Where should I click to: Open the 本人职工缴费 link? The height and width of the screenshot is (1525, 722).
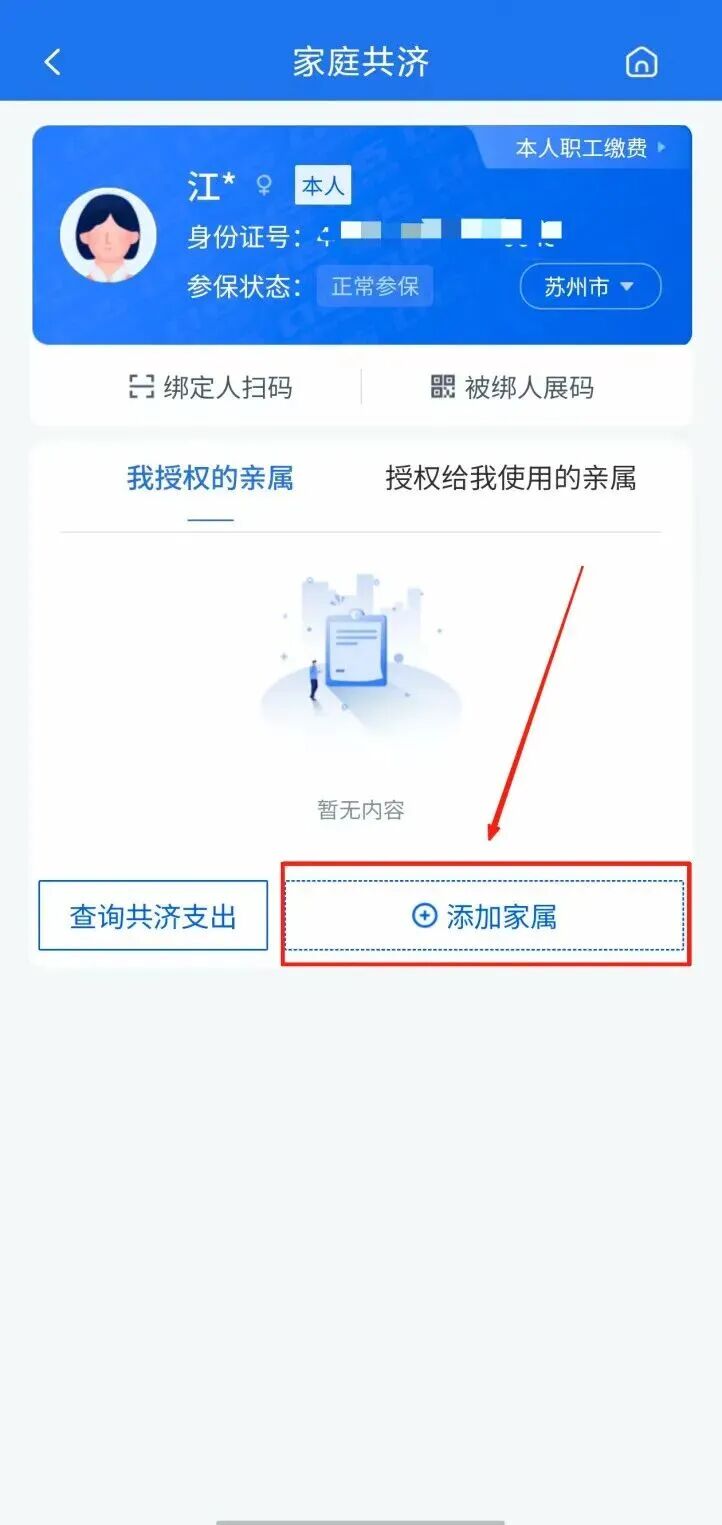coord(589,149)
